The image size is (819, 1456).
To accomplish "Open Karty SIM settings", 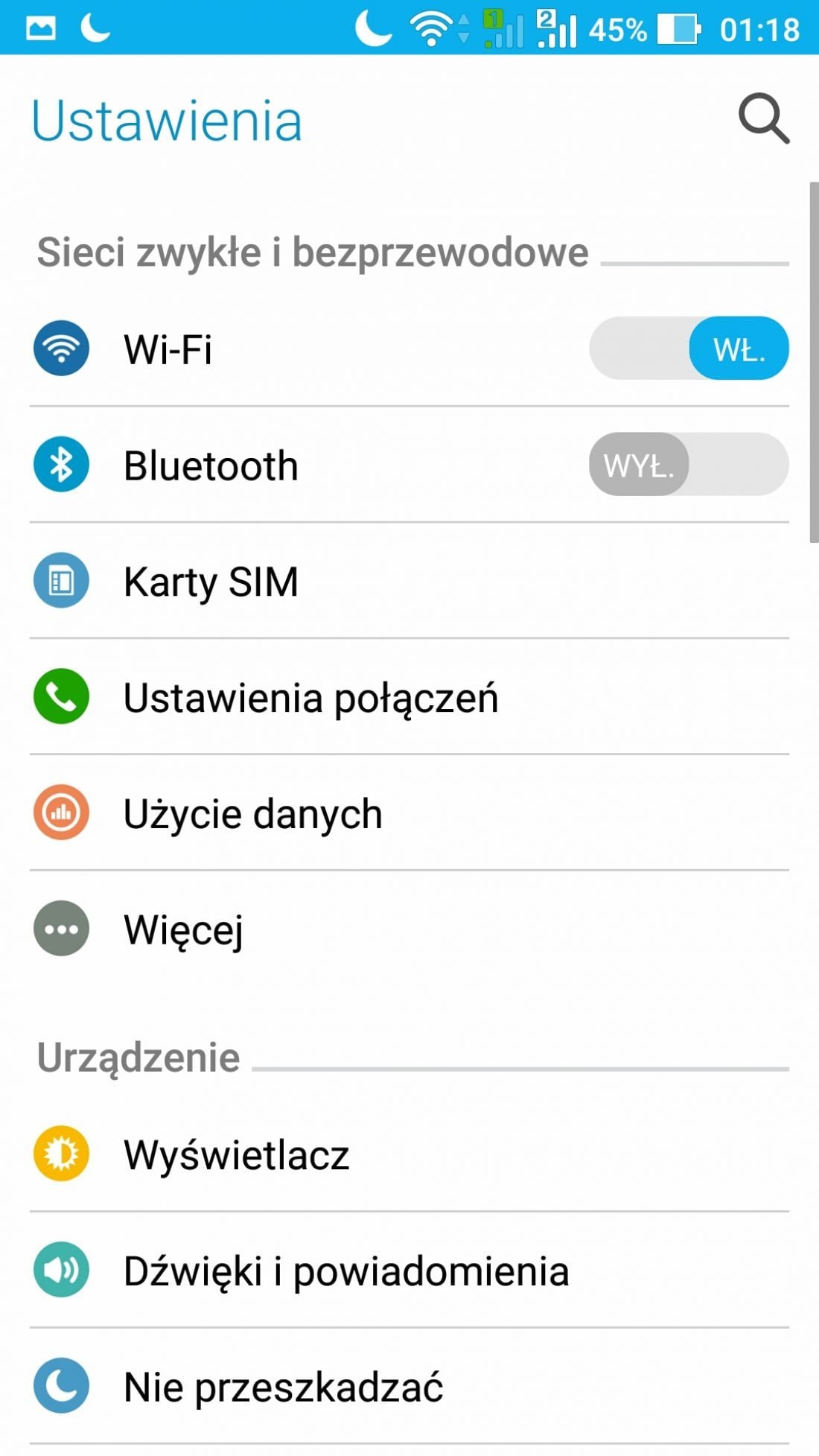I will [x=409, y=581].
